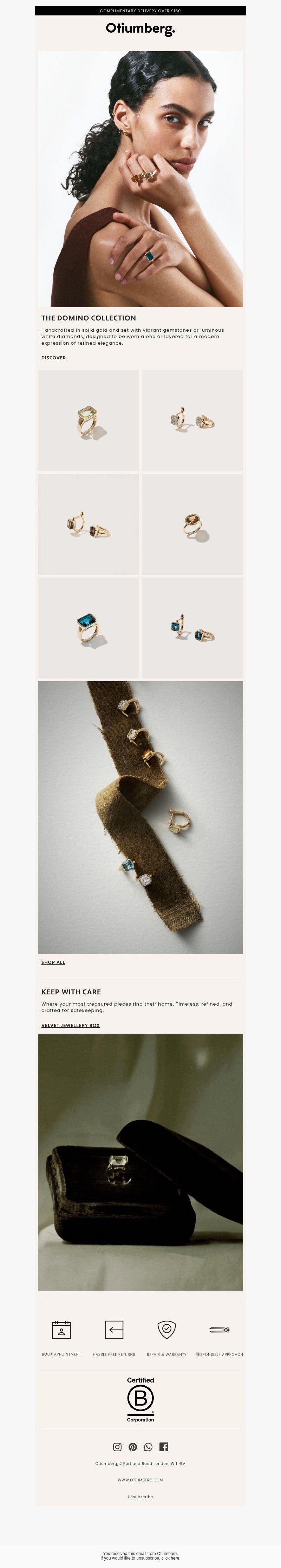View the brown oval gemstone ring tile

[x=192, y=524]
